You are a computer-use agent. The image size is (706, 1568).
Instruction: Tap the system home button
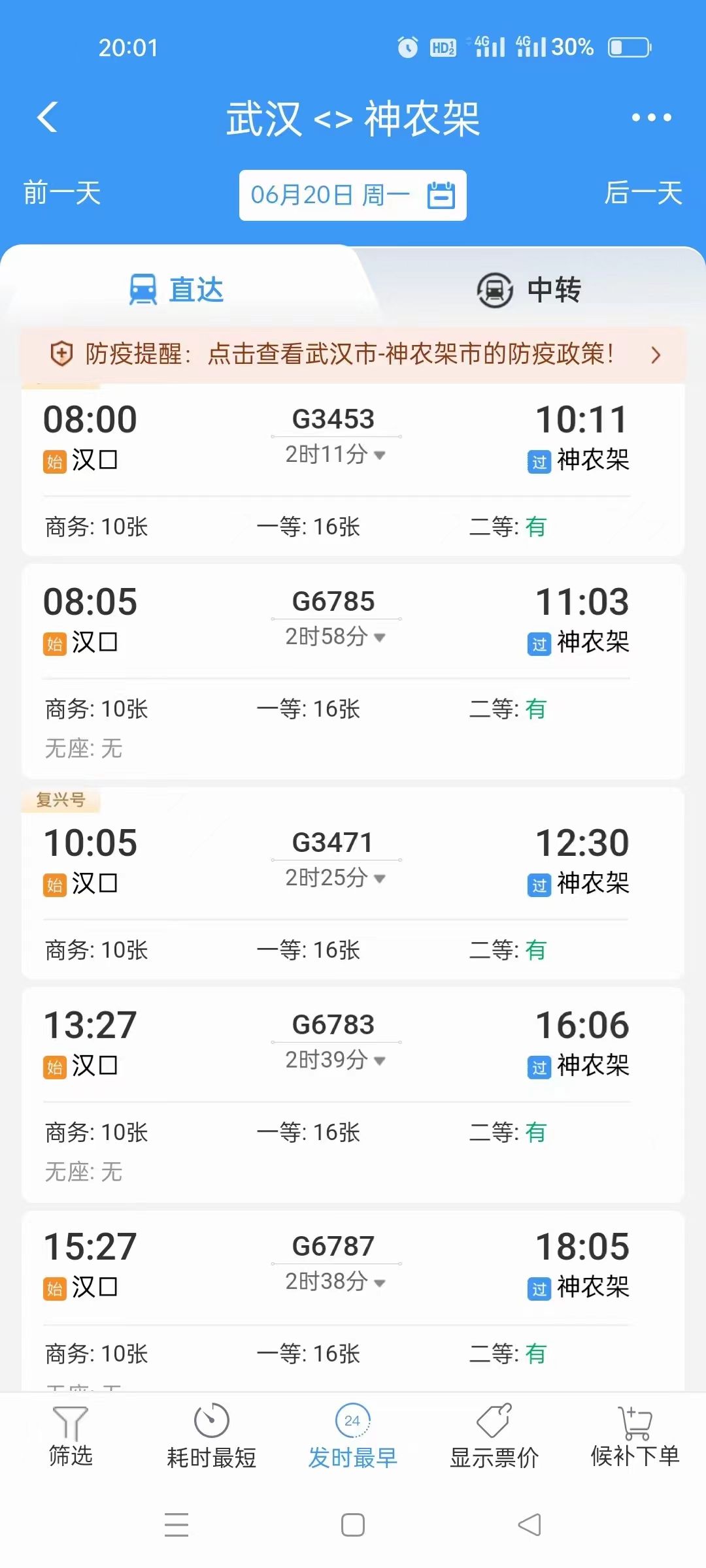353,1525
